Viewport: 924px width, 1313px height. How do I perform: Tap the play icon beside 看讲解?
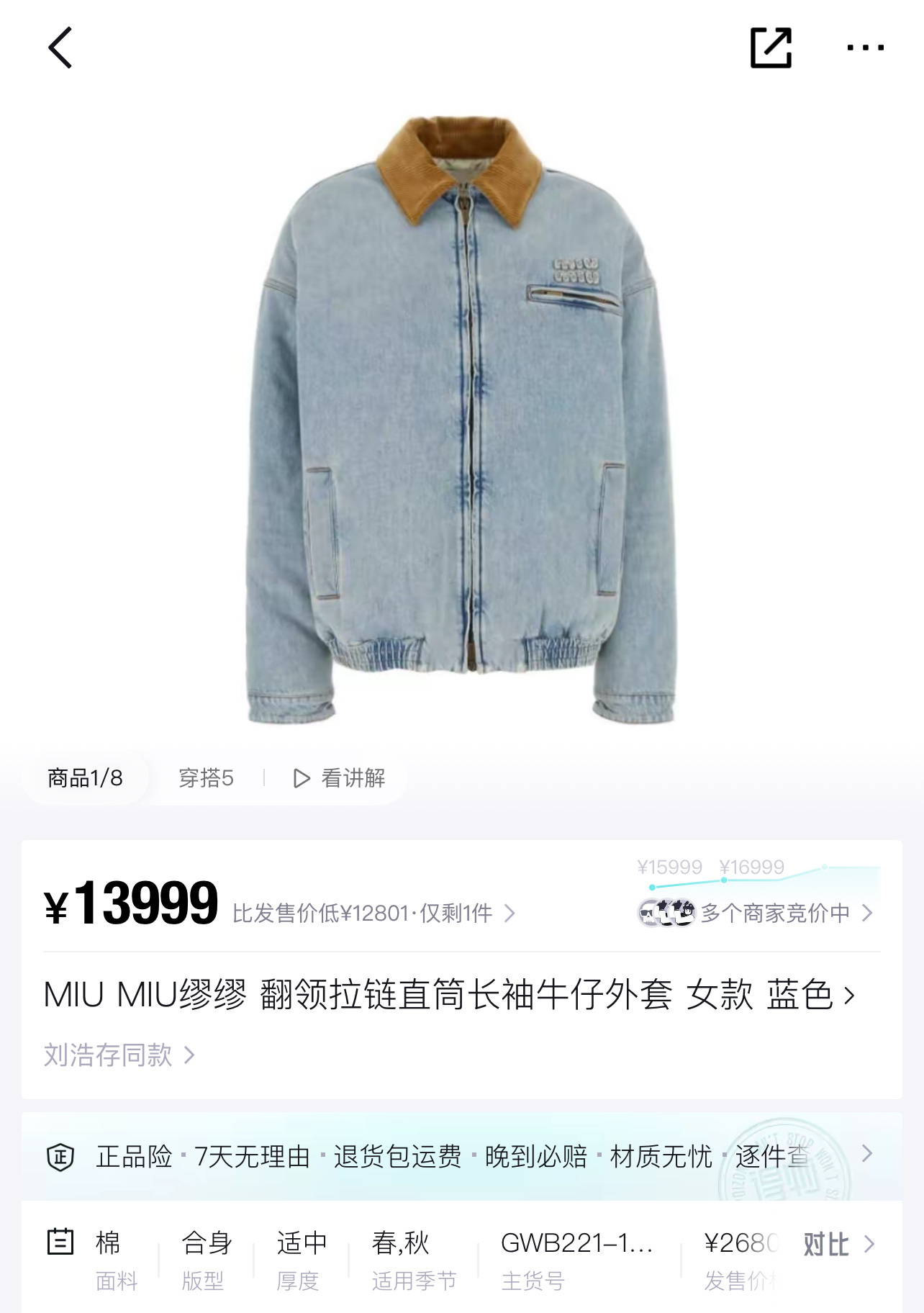tap(302, 779)
